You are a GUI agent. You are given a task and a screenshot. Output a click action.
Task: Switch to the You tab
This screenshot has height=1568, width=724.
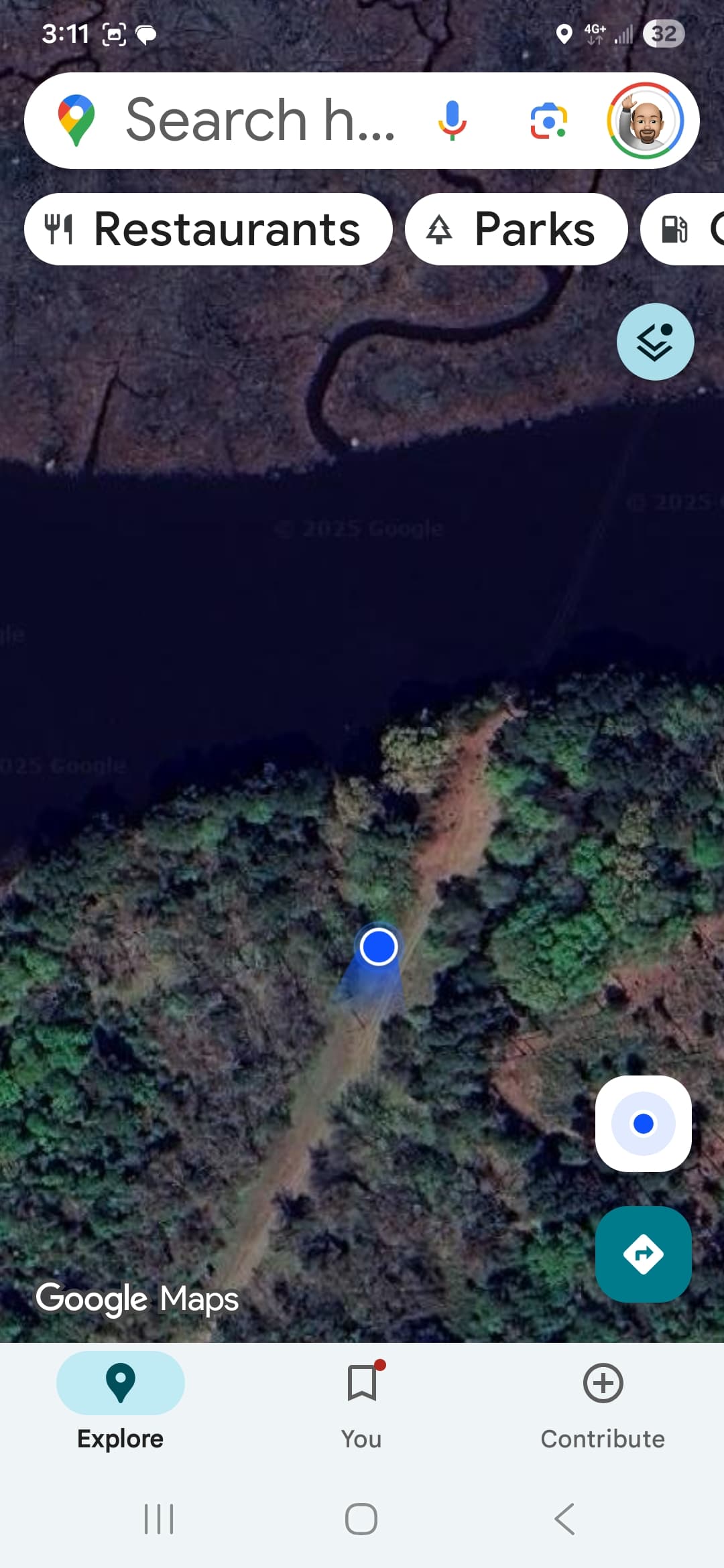pos(361,1400)
